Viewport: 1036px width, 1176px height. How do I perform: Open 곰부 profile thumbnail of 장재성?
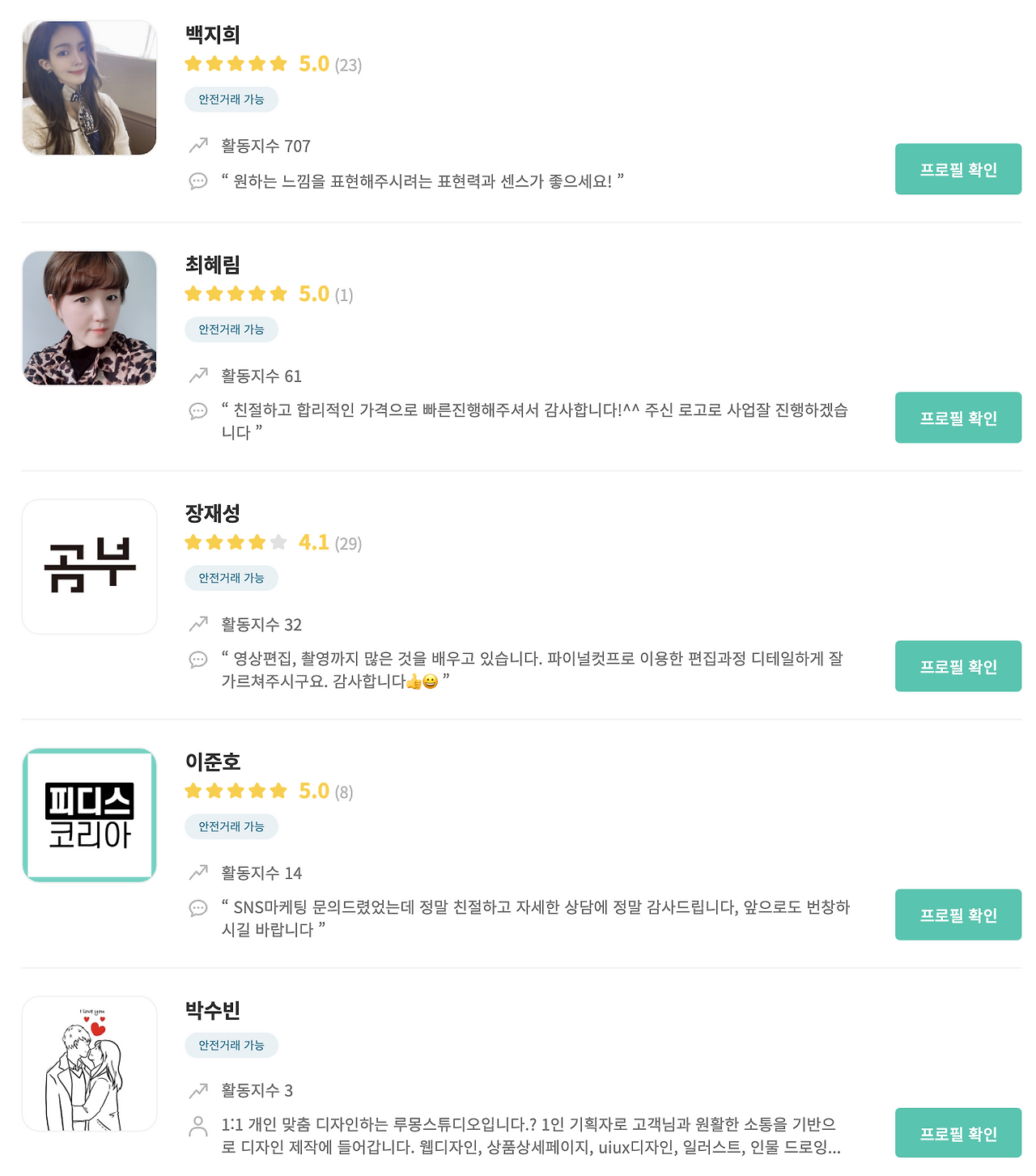(89, 565)
